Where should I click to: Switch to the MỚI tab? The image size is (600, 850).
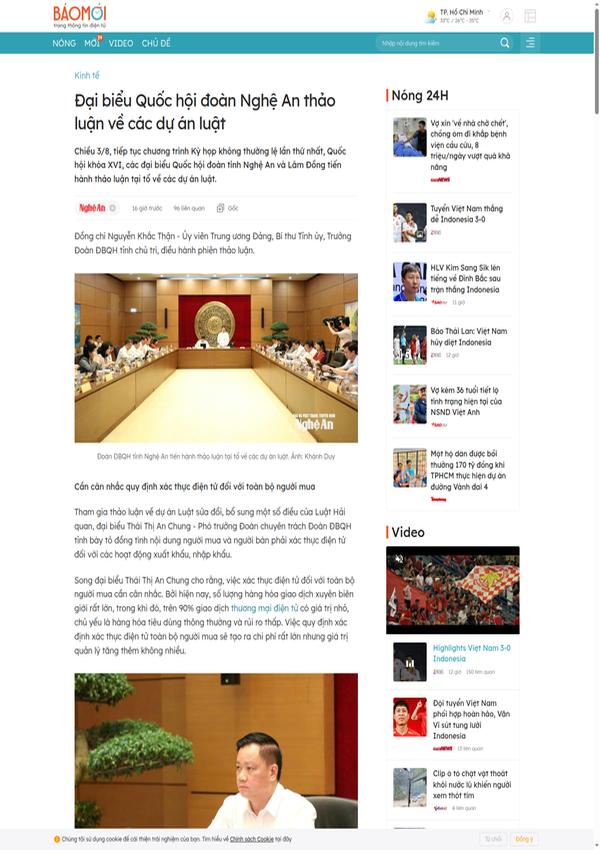tap(92, 43)
